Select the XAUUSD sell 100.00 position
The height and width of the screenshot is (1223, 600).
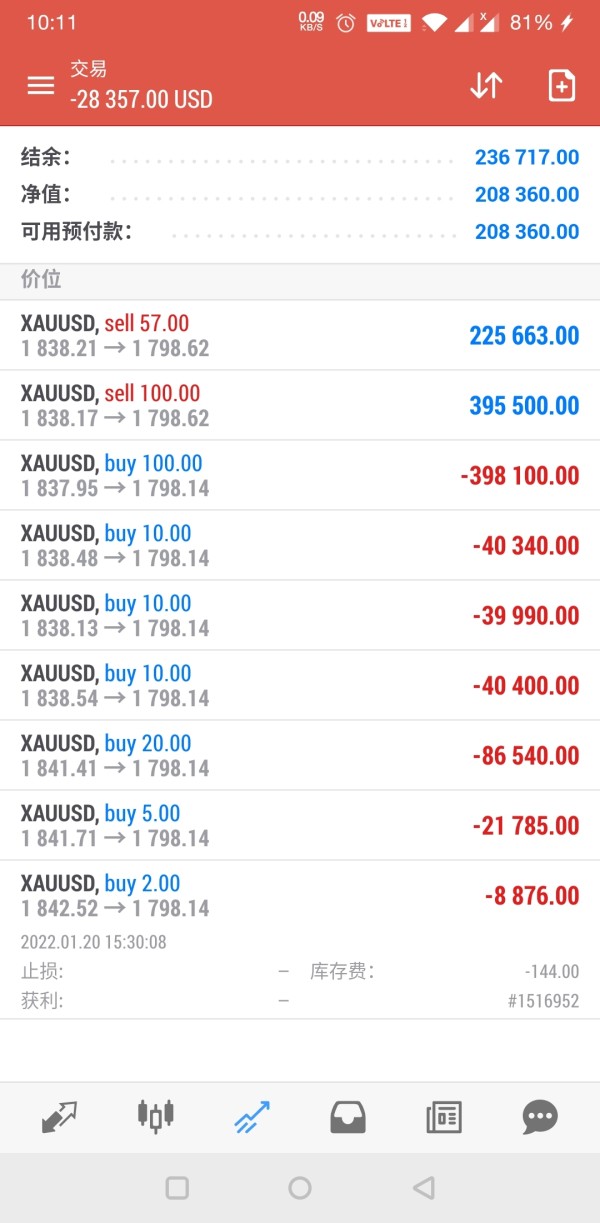coord(300,405)
